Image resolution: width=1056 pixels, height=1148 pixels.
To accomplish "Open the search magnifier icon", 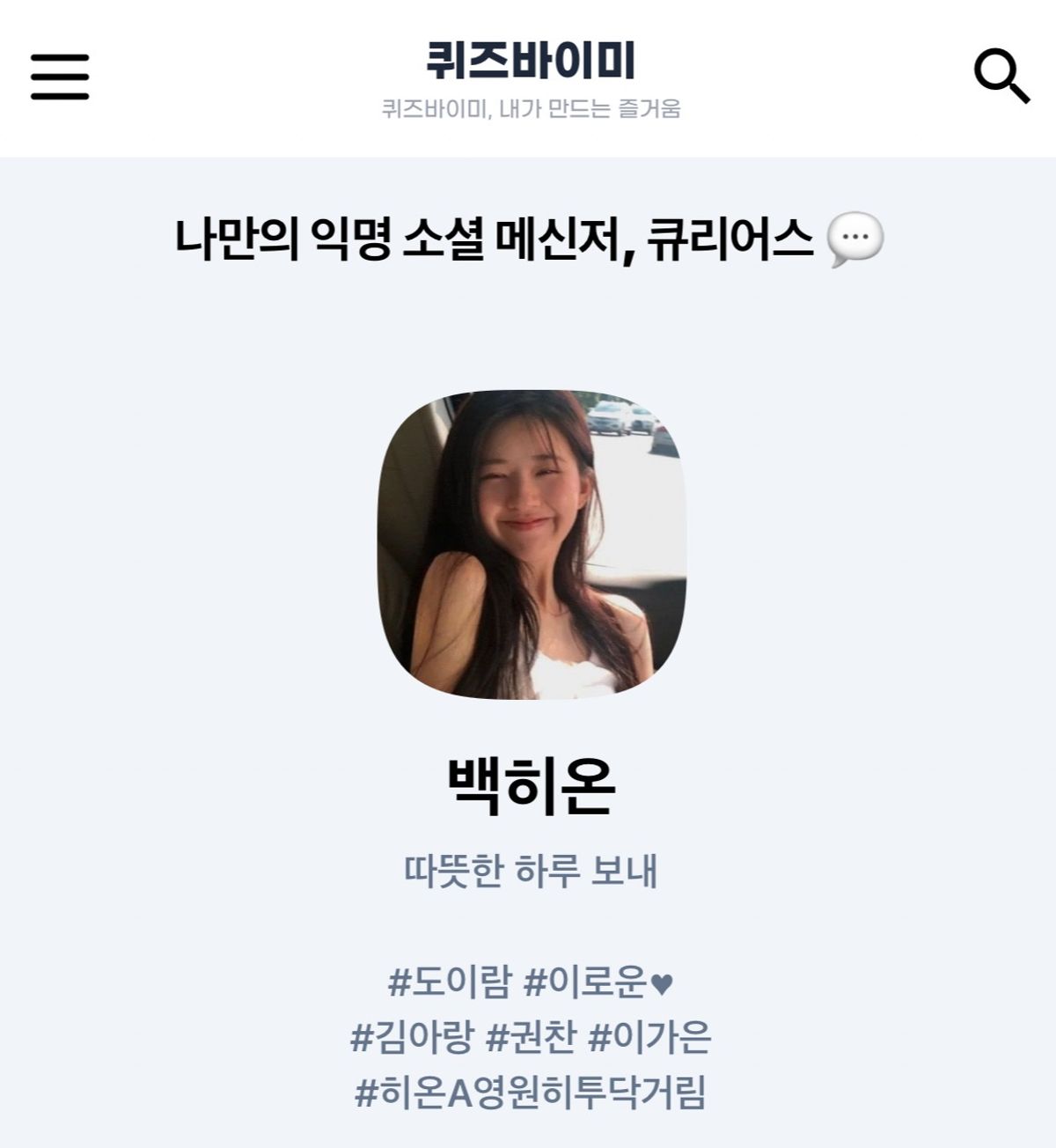I will pos(1001,77).
